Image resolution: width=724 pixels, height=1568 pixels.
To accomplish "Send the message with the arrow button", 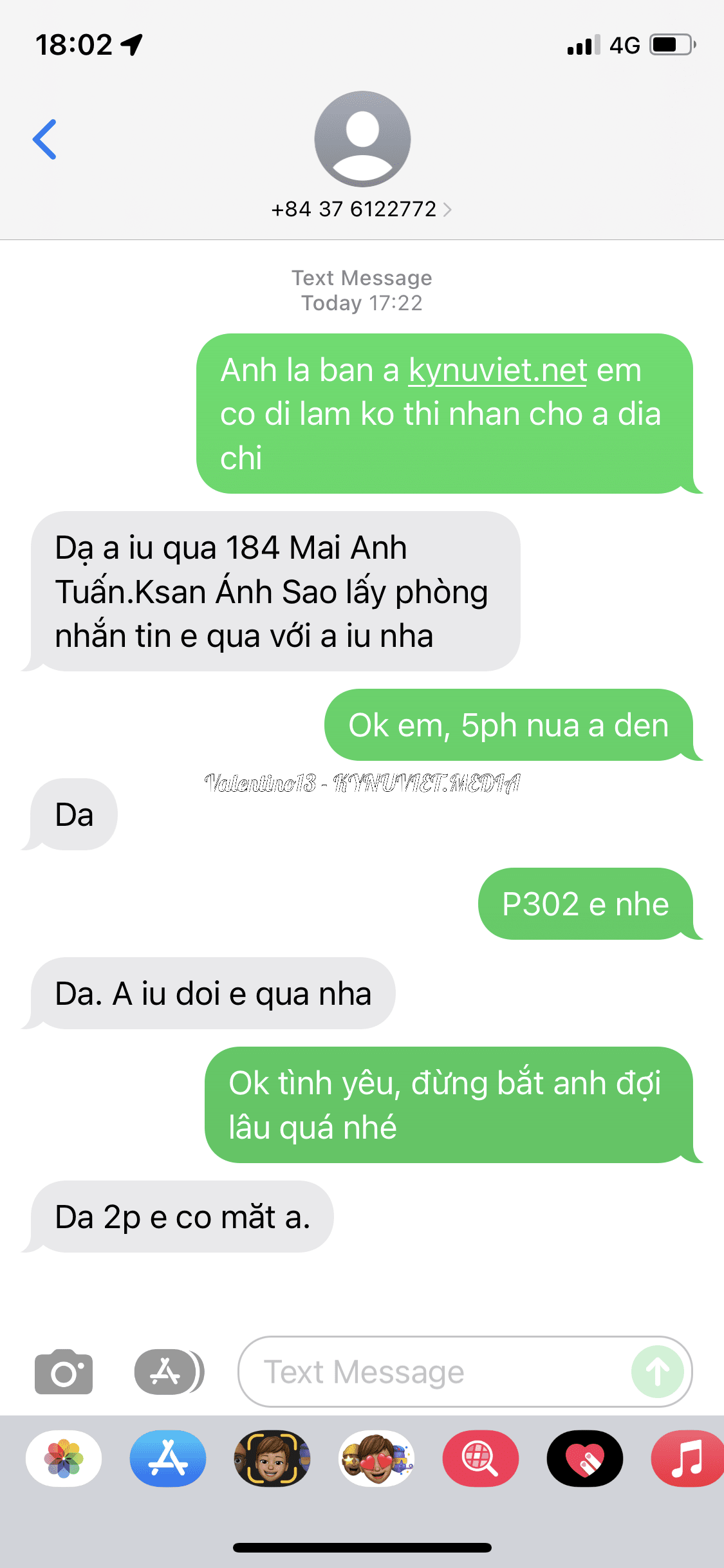I will (x=658, y=1372).
